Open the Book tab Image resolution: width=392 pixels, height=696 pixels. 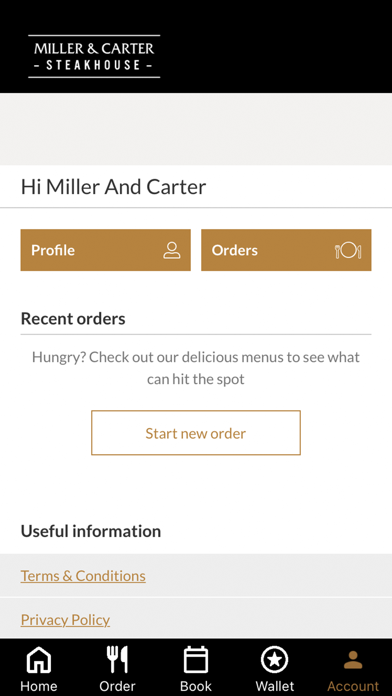(196, 668)
